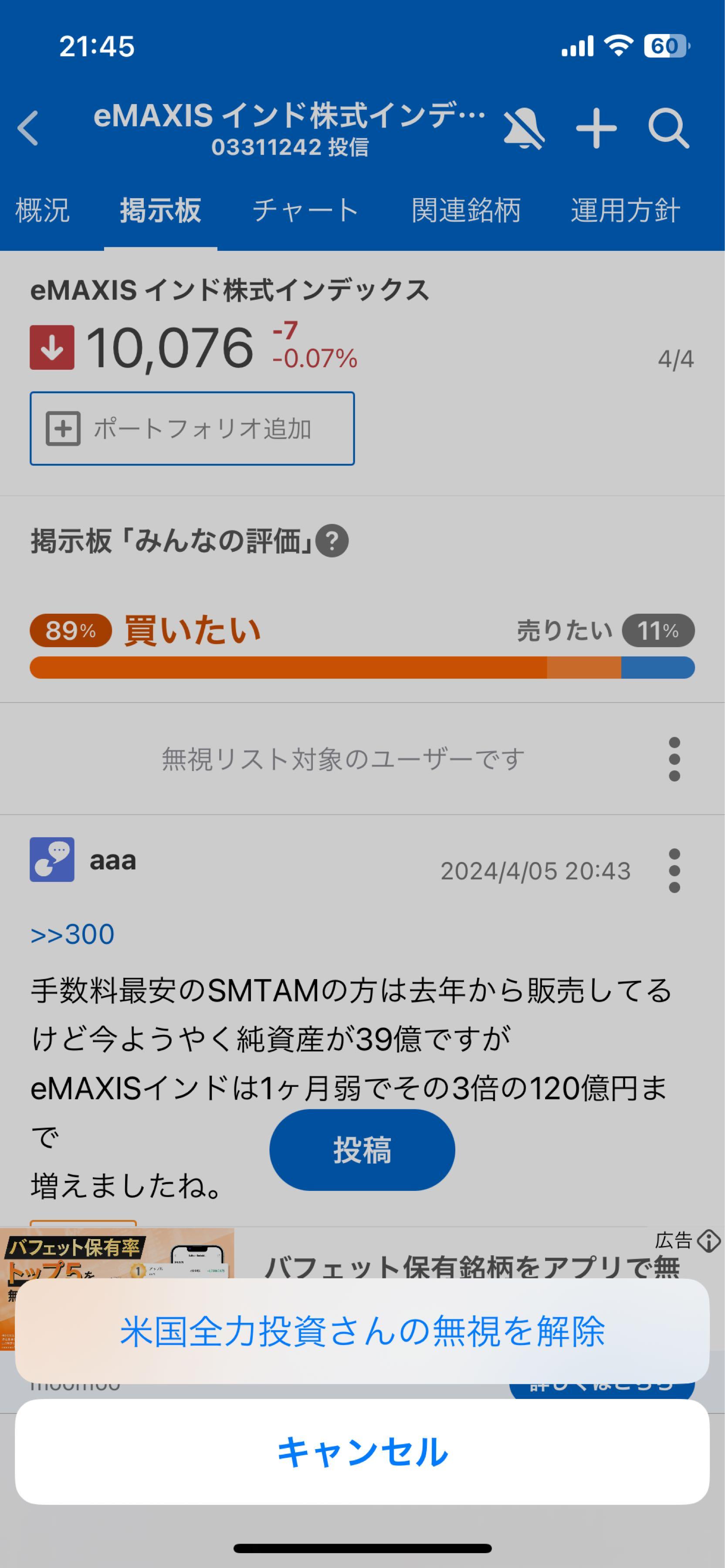Viewport: 725px width, 1568px height.
Task: Open the three-dot menu on aaa's post
Action: click(x=674, y=870)
